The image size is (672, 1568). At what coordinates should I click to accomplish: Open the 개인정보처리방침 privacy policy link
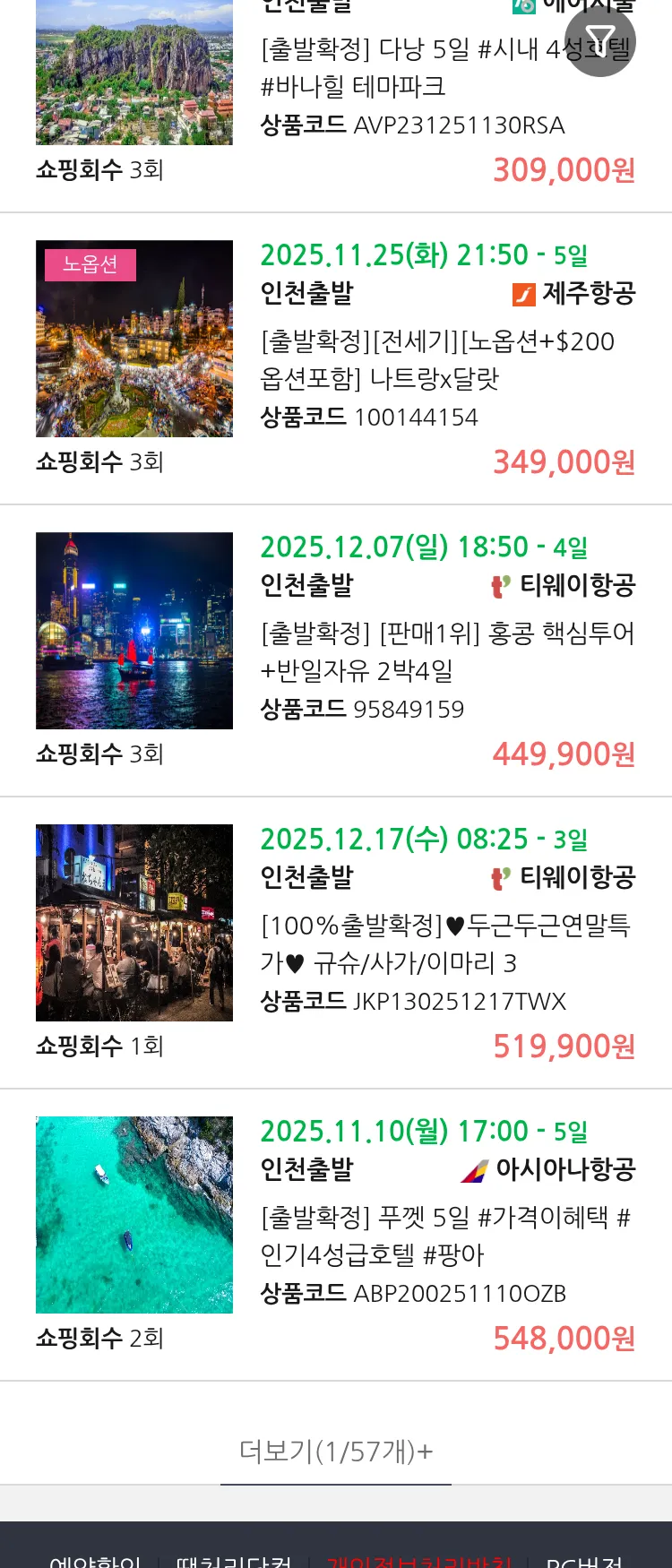[419, 1559]
